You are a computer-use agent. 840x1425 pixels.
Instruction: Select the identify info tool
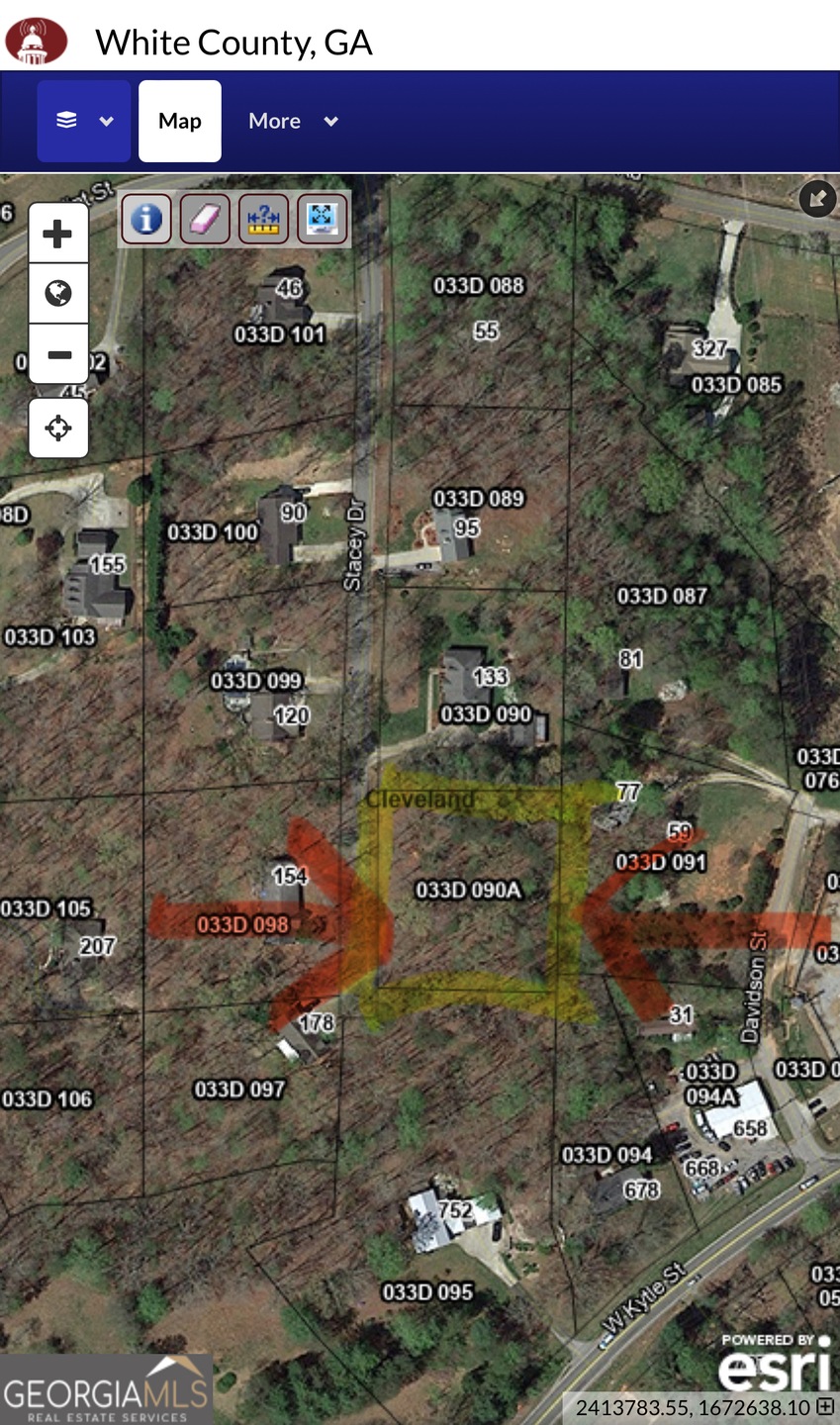pos(146,219)
